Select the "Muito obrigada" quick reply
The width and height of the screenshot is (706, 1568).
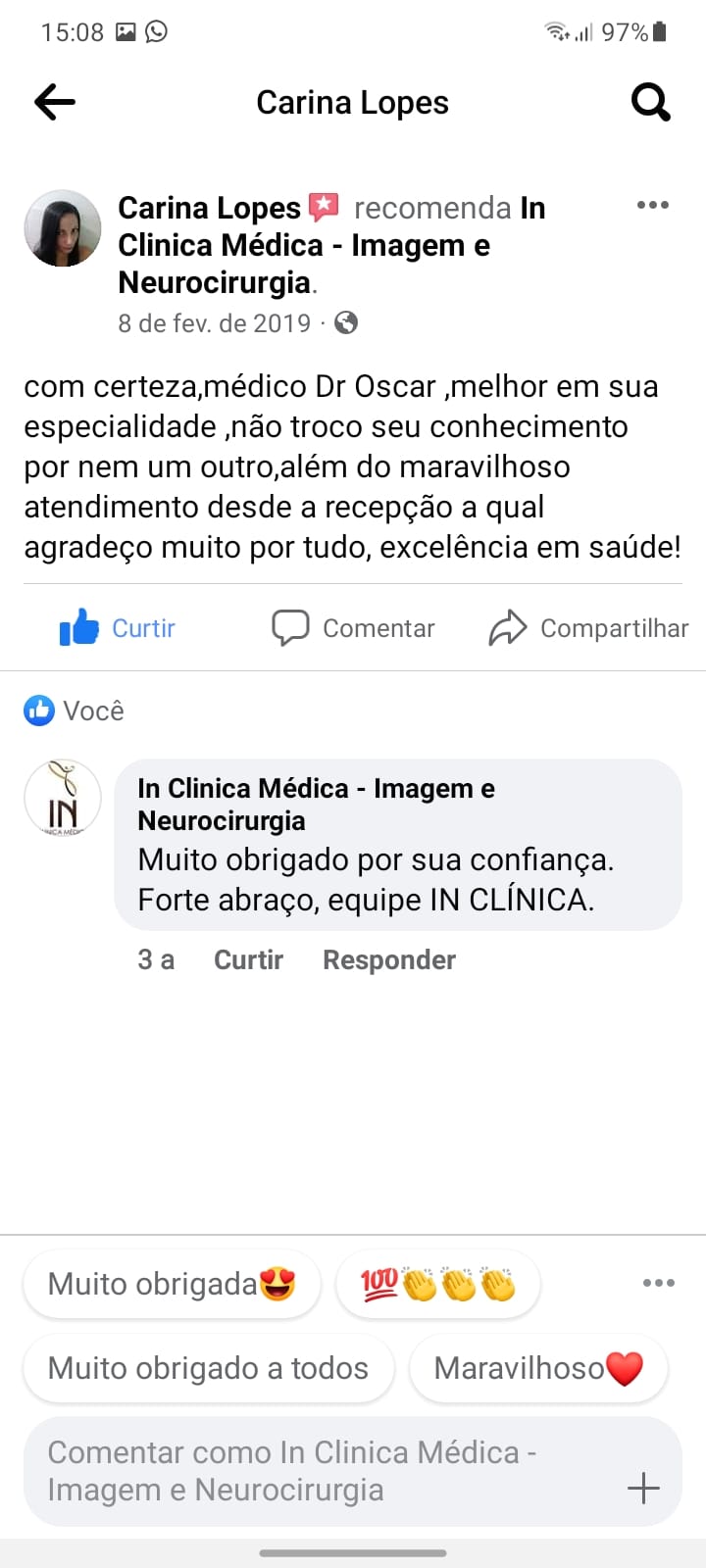pos(172,1284)
